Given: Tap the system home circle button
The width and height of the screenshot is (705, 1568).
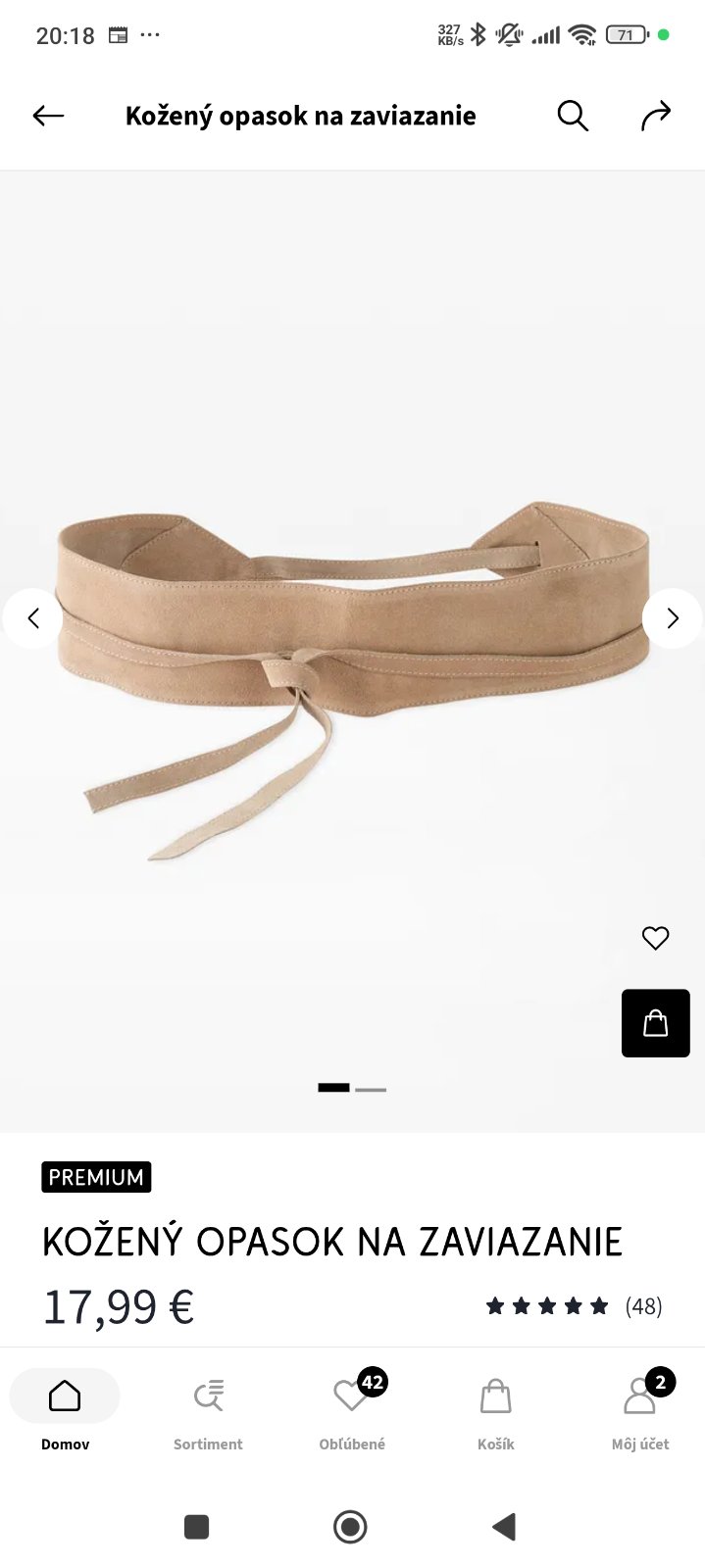Looking at the screenshot, I should 350,1526.
